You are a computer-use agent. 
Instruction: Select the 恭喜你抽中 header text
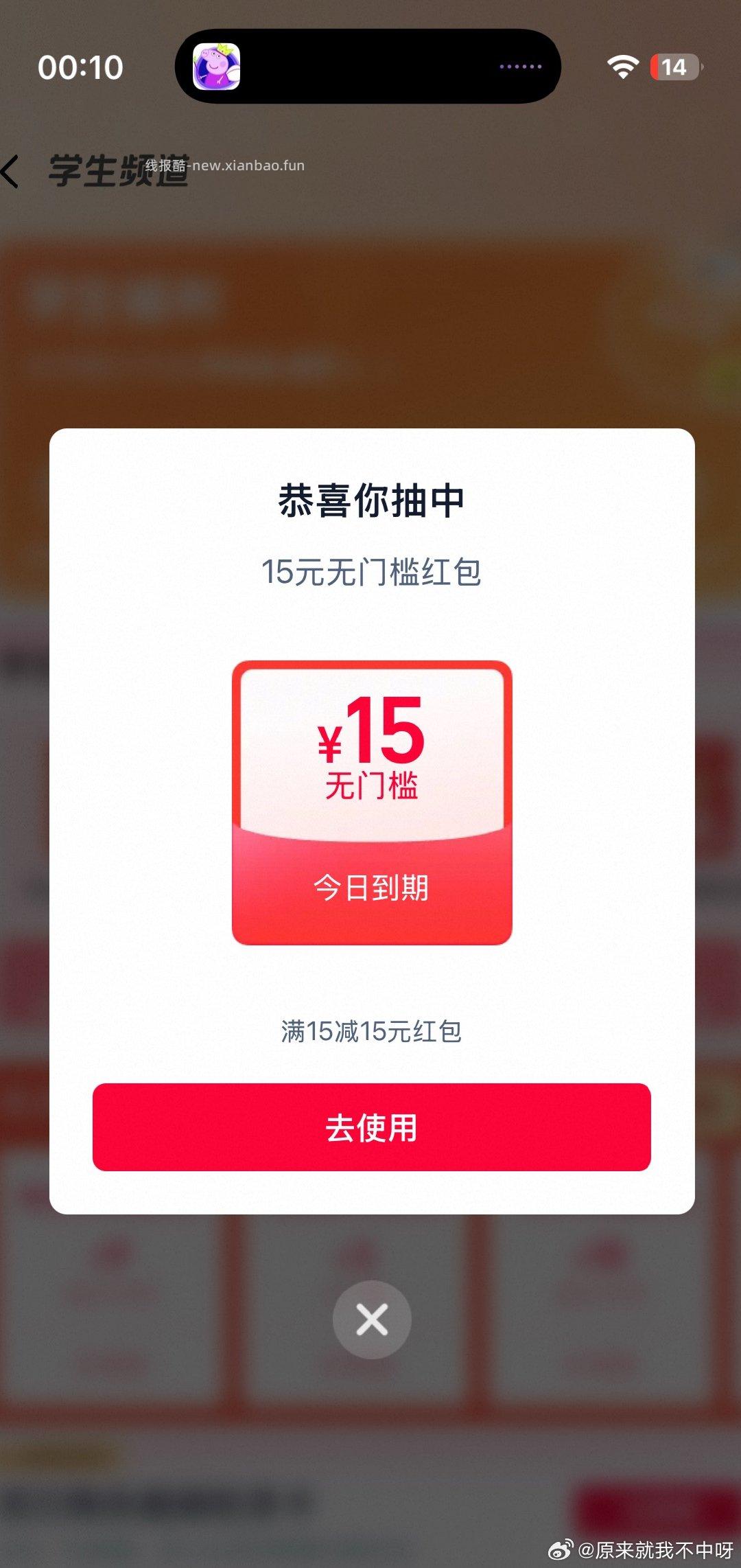(x=370, y=500)
